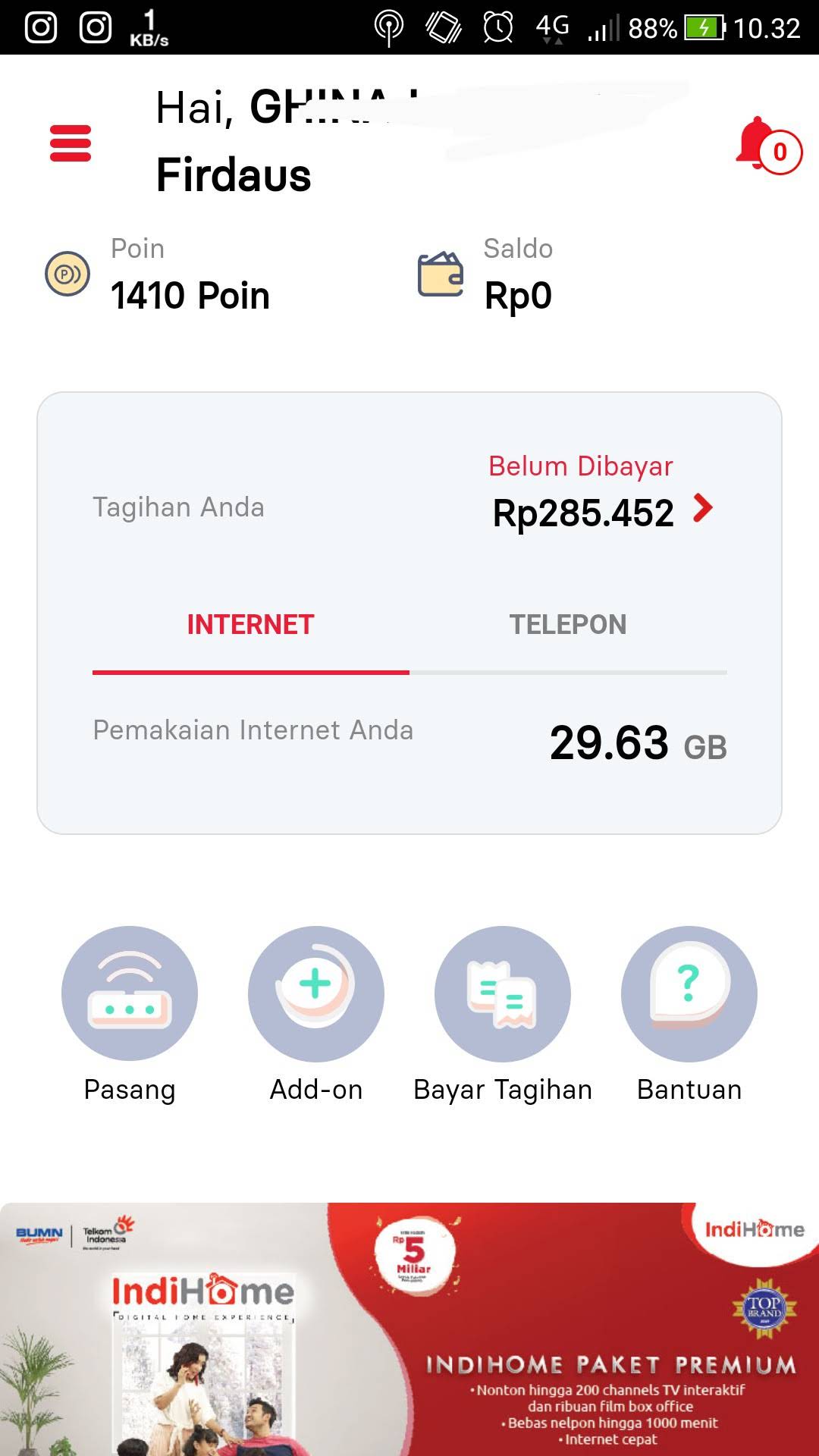Go to Bayar Tagihan

pos(503,993)
